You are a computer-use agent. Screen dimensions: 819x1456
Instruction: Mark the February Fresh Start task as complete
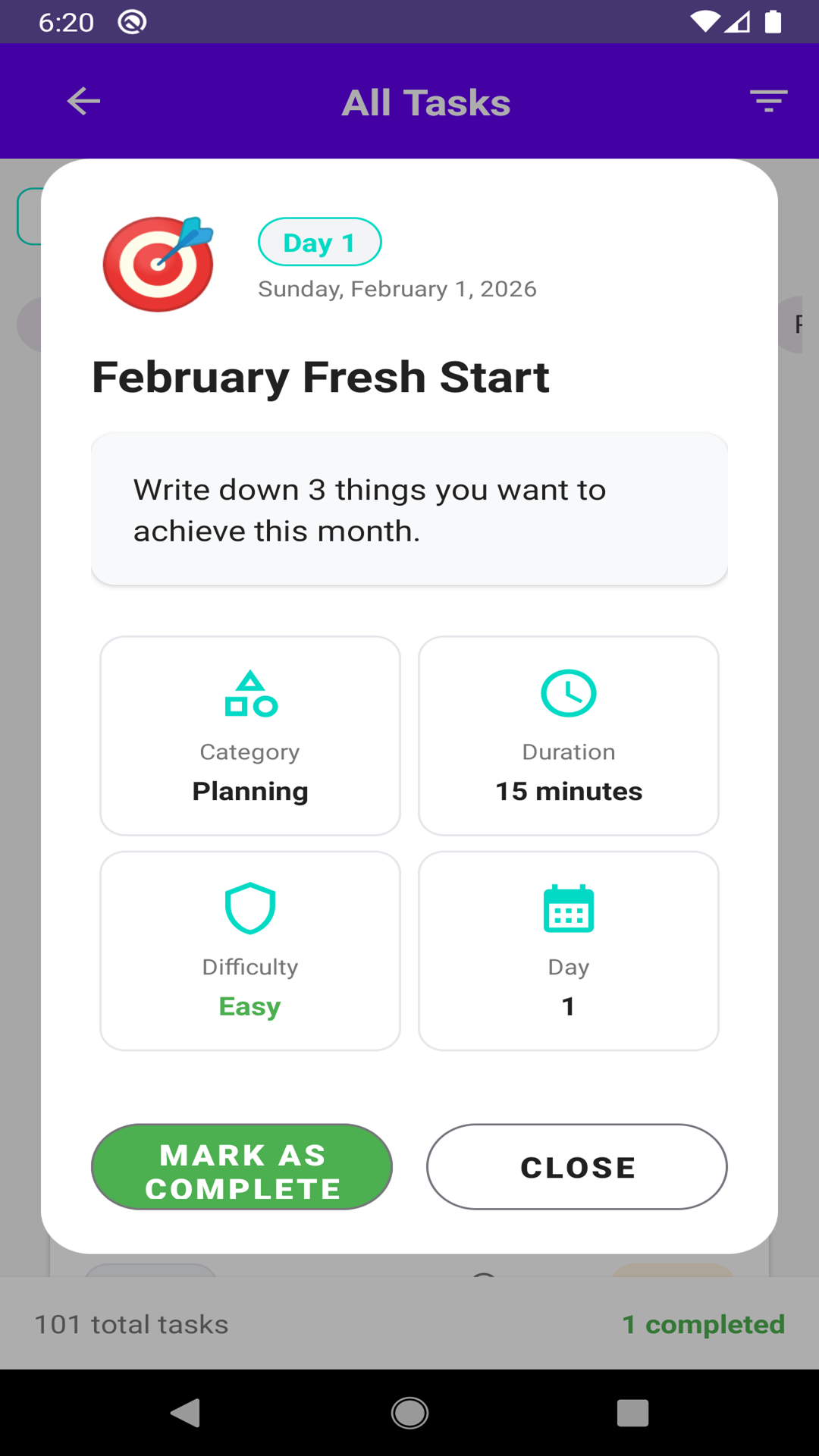click(x=242, y=1166)
